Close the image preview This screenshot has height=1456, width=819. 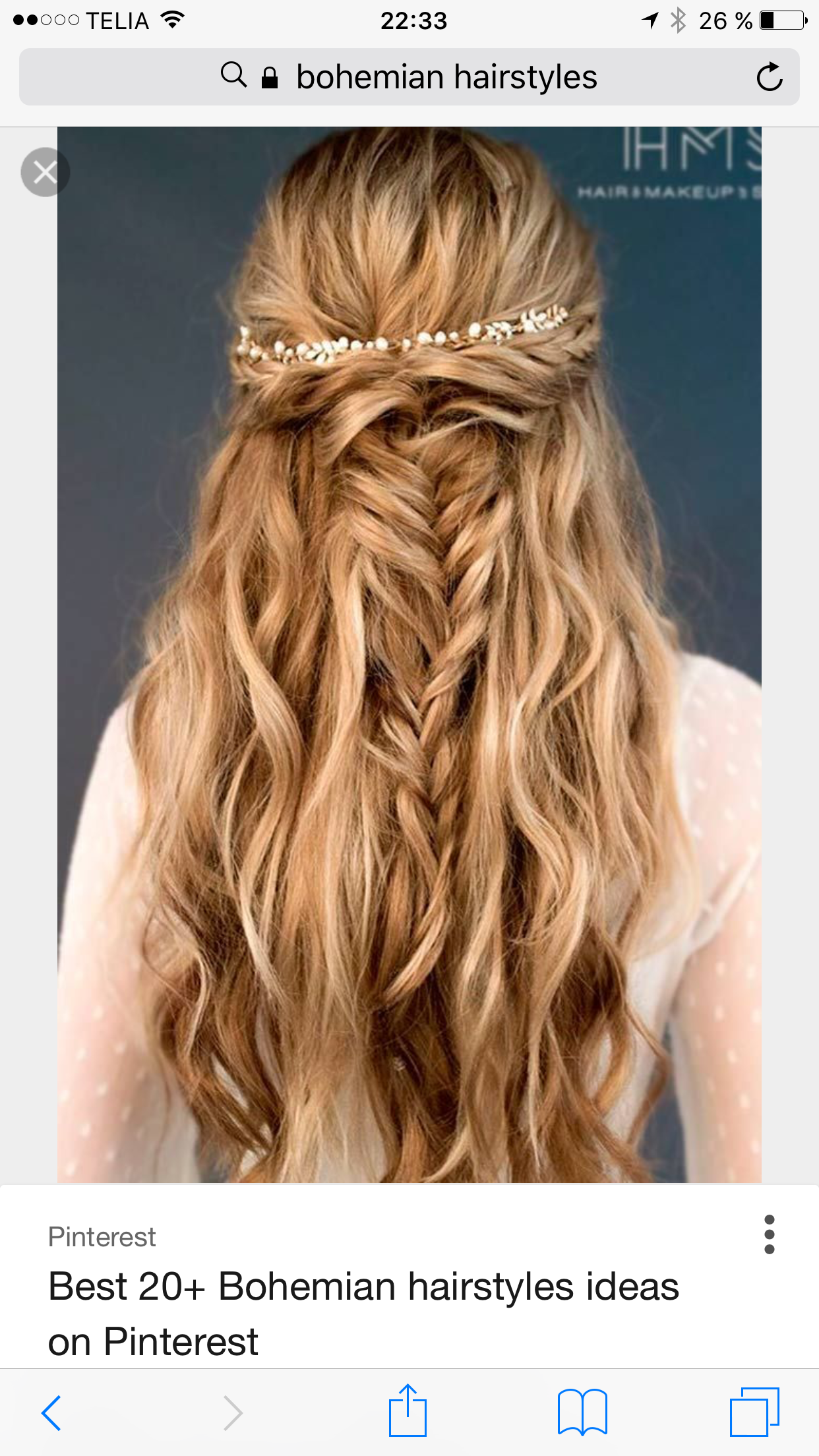[45, 172]
